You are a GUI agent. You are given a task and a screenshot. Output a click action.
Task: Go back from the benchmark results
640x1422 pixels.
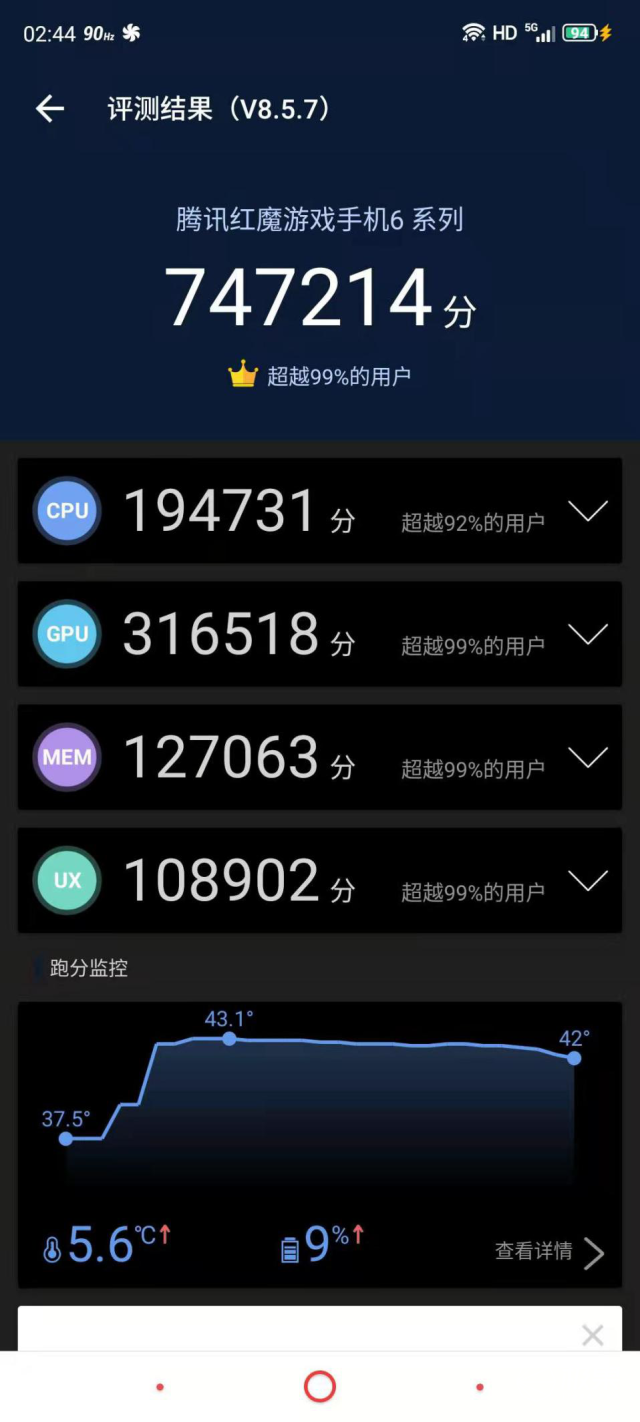pos(49,109)
